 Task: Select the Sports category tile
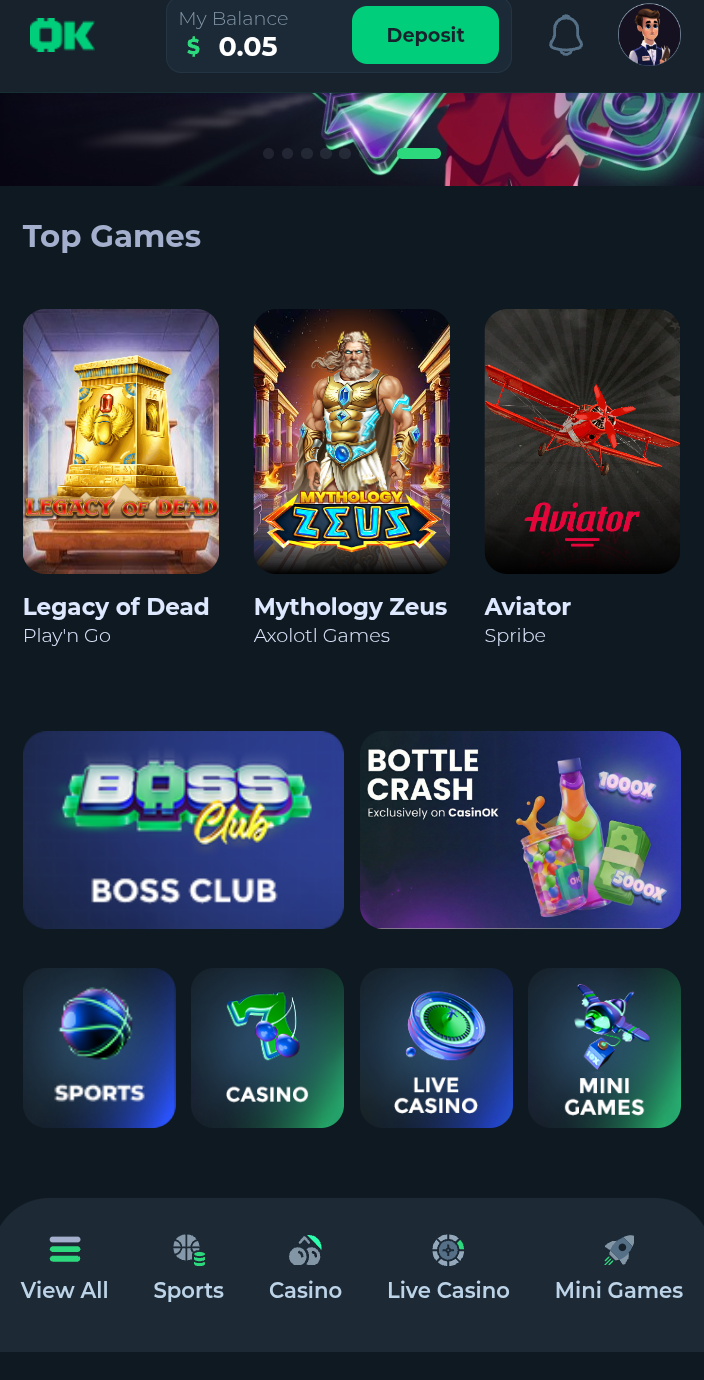99,1048
